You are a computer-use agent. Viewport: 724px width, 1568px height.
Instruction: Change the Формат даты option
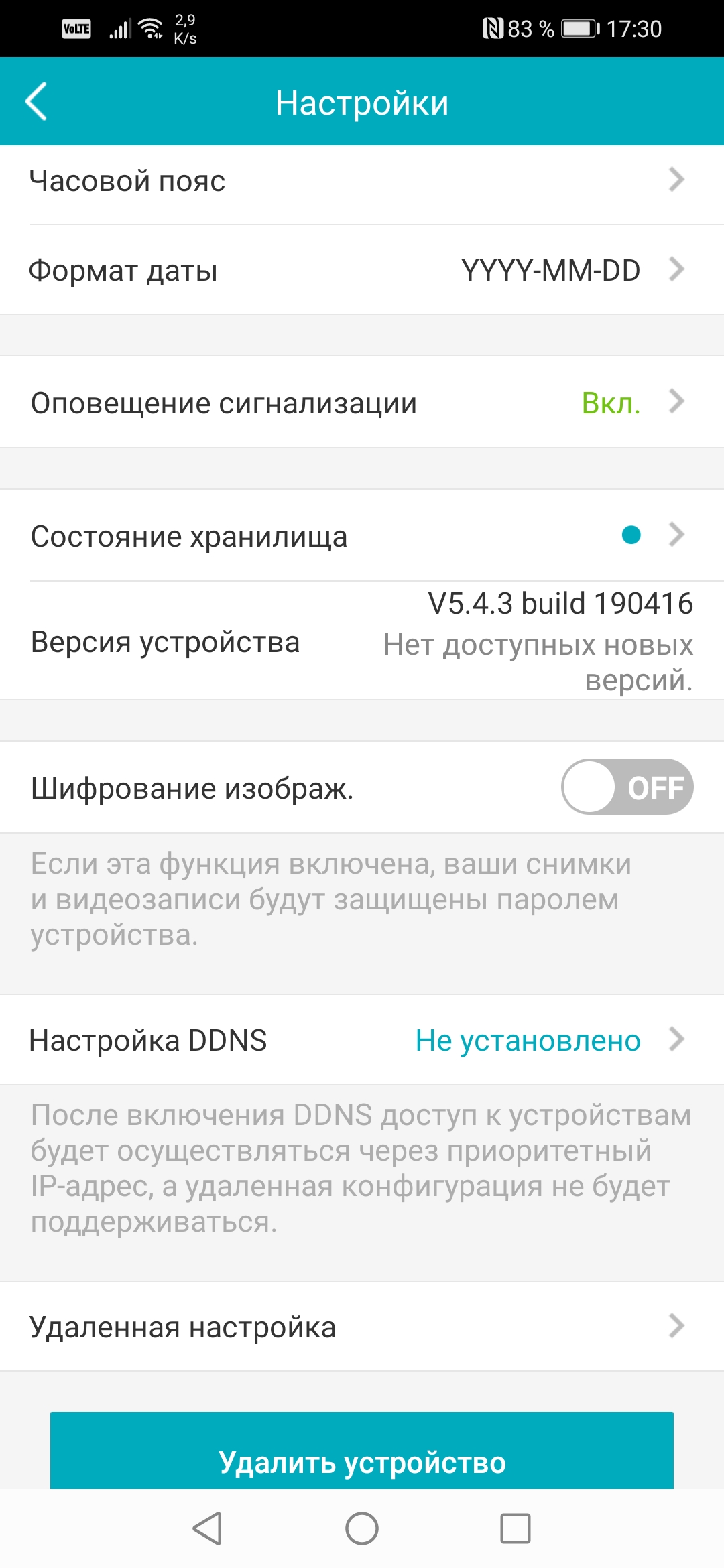tap(362, 271)
